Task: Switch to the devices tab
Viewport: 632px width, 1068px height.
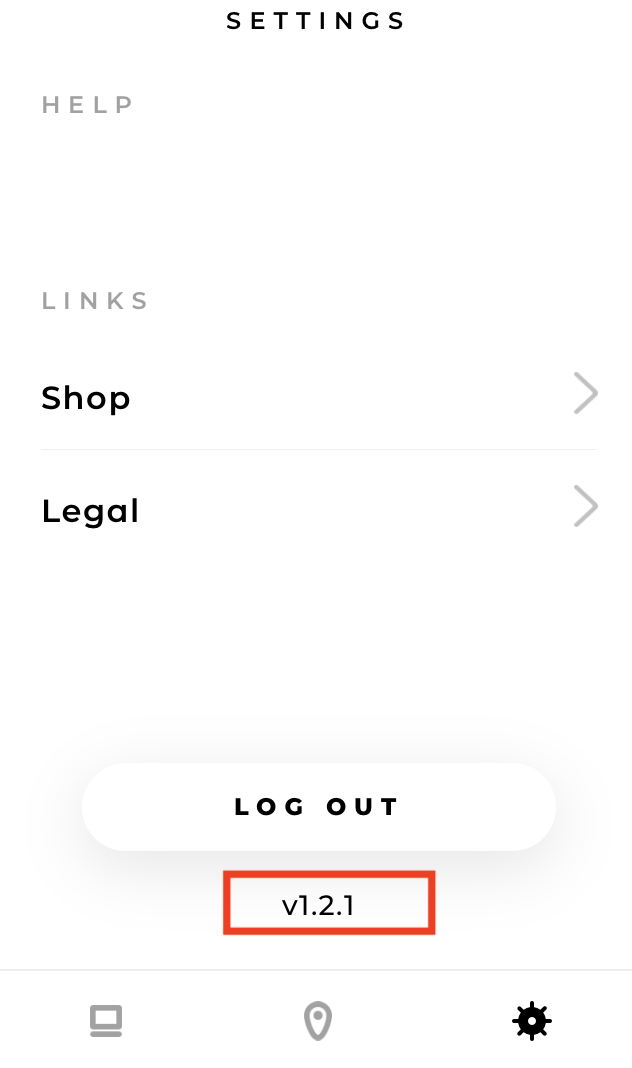Action: pyautogui.click(x=106, y=1021)
